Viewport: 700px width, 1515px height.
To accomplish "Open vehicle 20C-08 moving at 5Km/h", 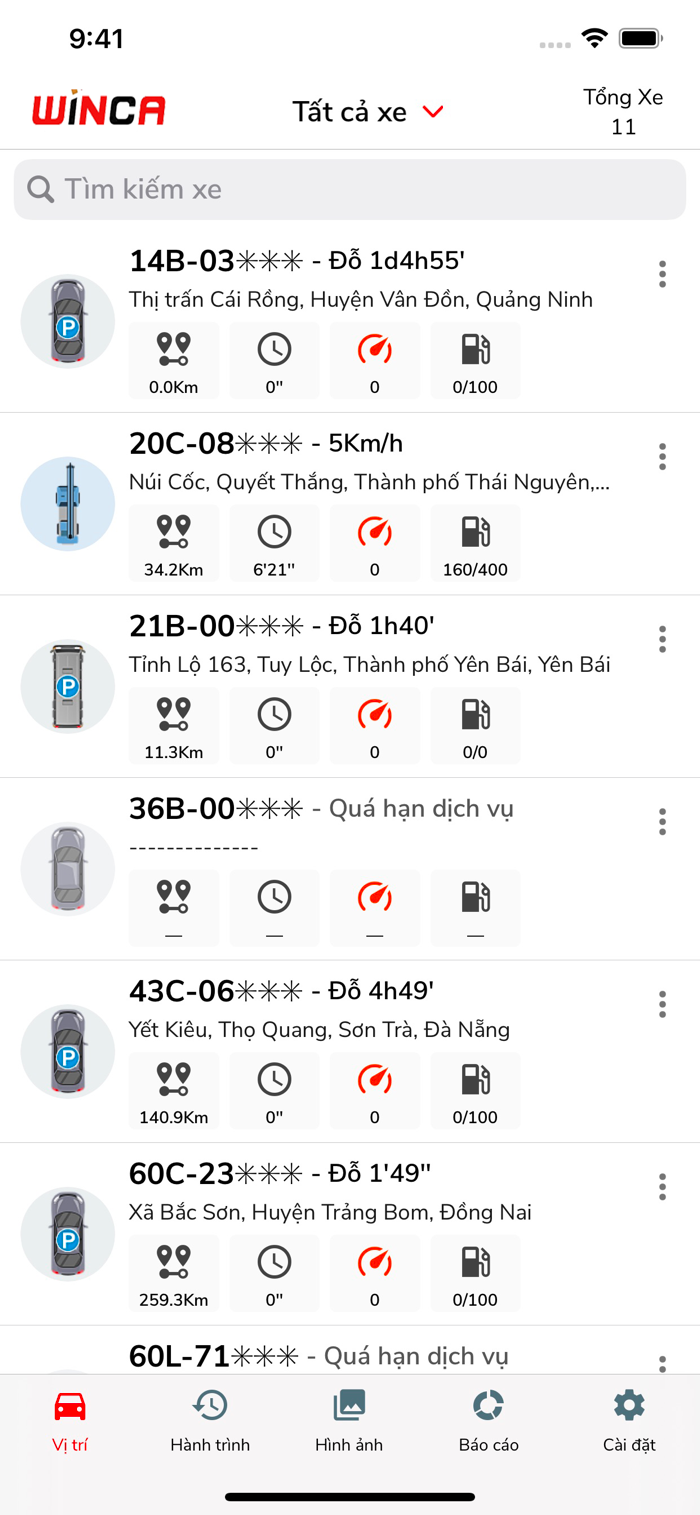I will 350,504.
